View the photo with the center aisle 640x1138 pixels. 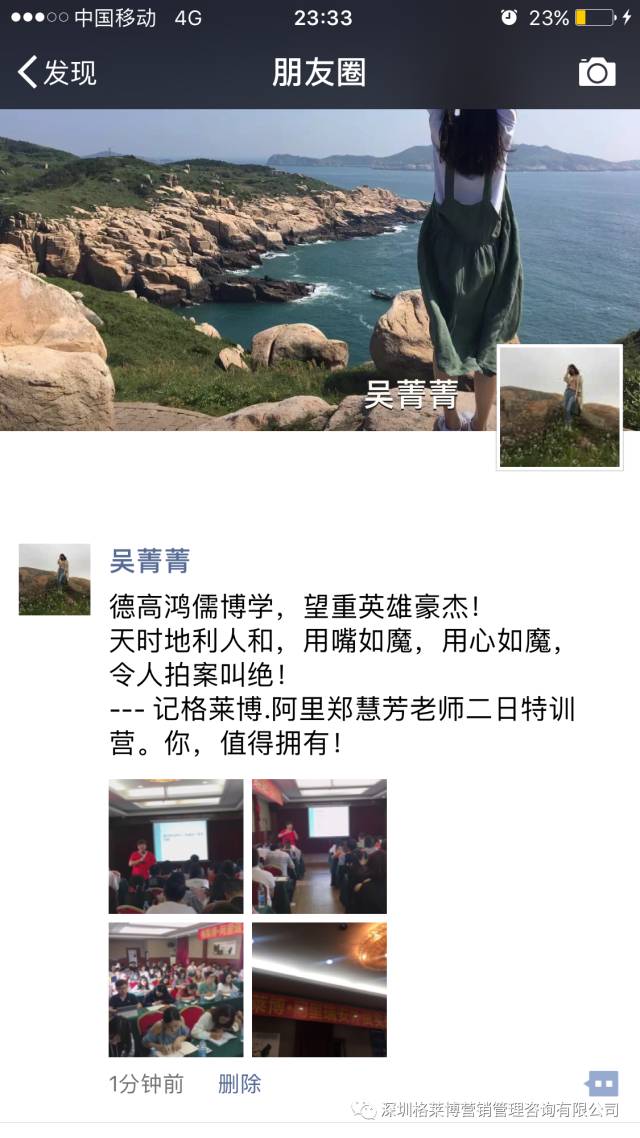(x=319, y=846)
